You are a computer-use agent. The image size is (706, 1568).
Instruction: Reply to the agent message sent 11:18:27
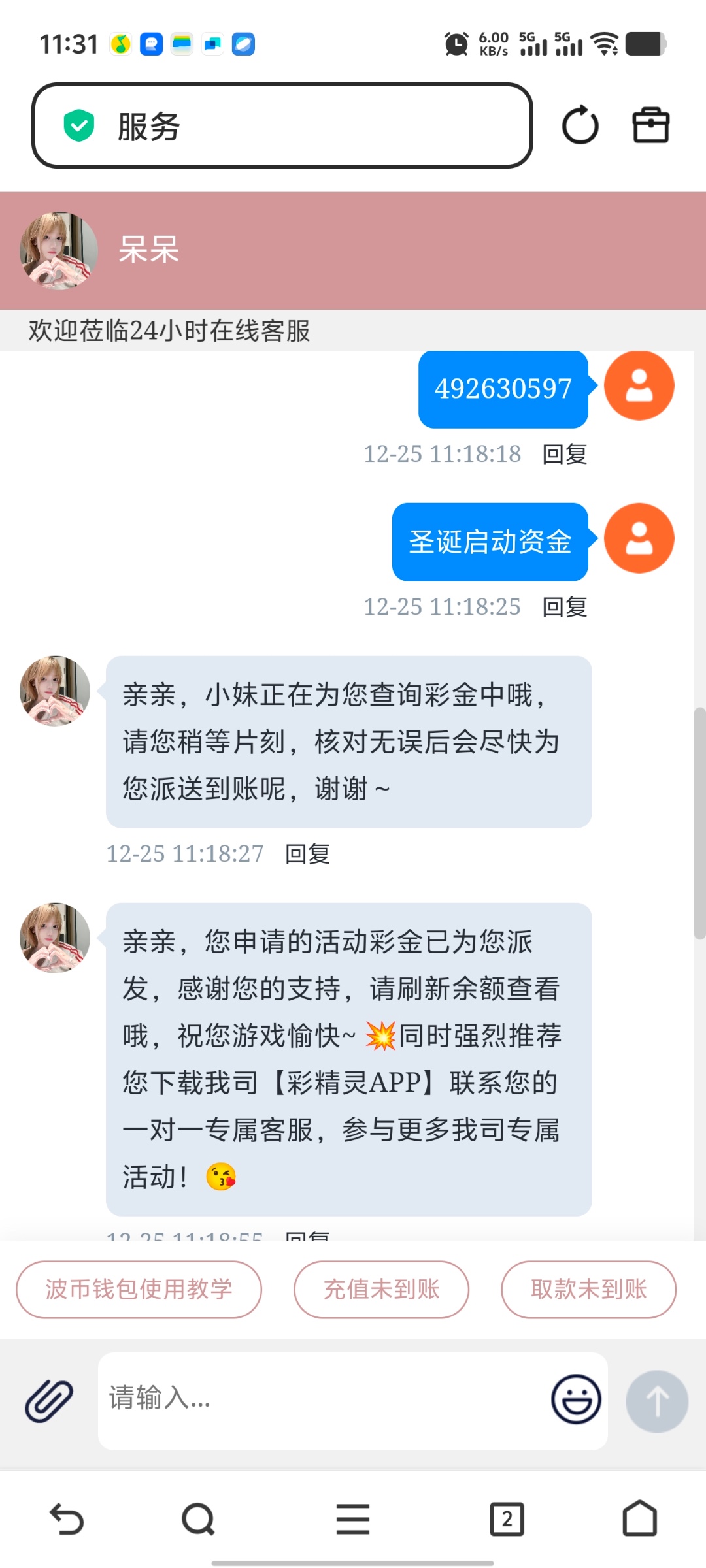tap(307, 854)
